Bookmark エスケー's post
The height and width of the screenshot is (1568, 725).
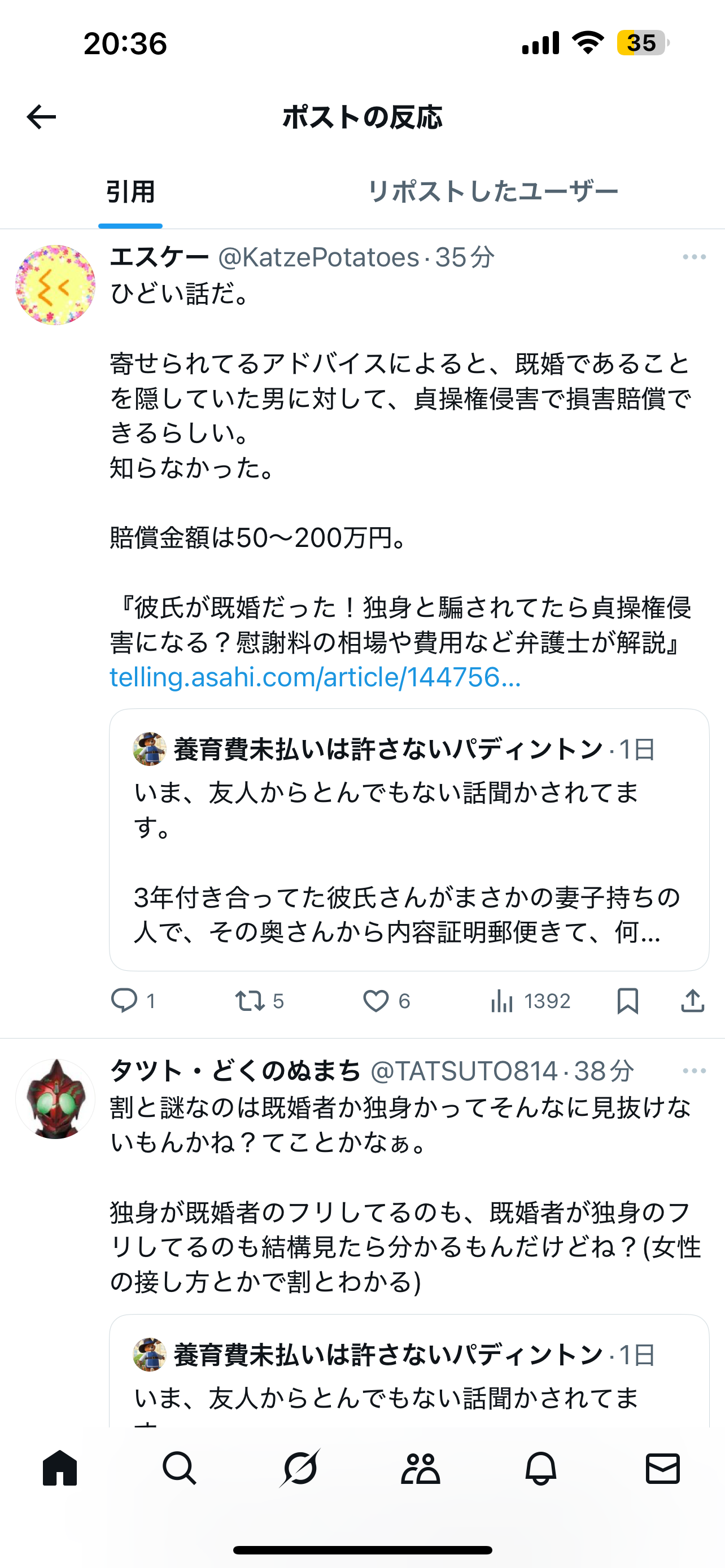[628, 1001]
